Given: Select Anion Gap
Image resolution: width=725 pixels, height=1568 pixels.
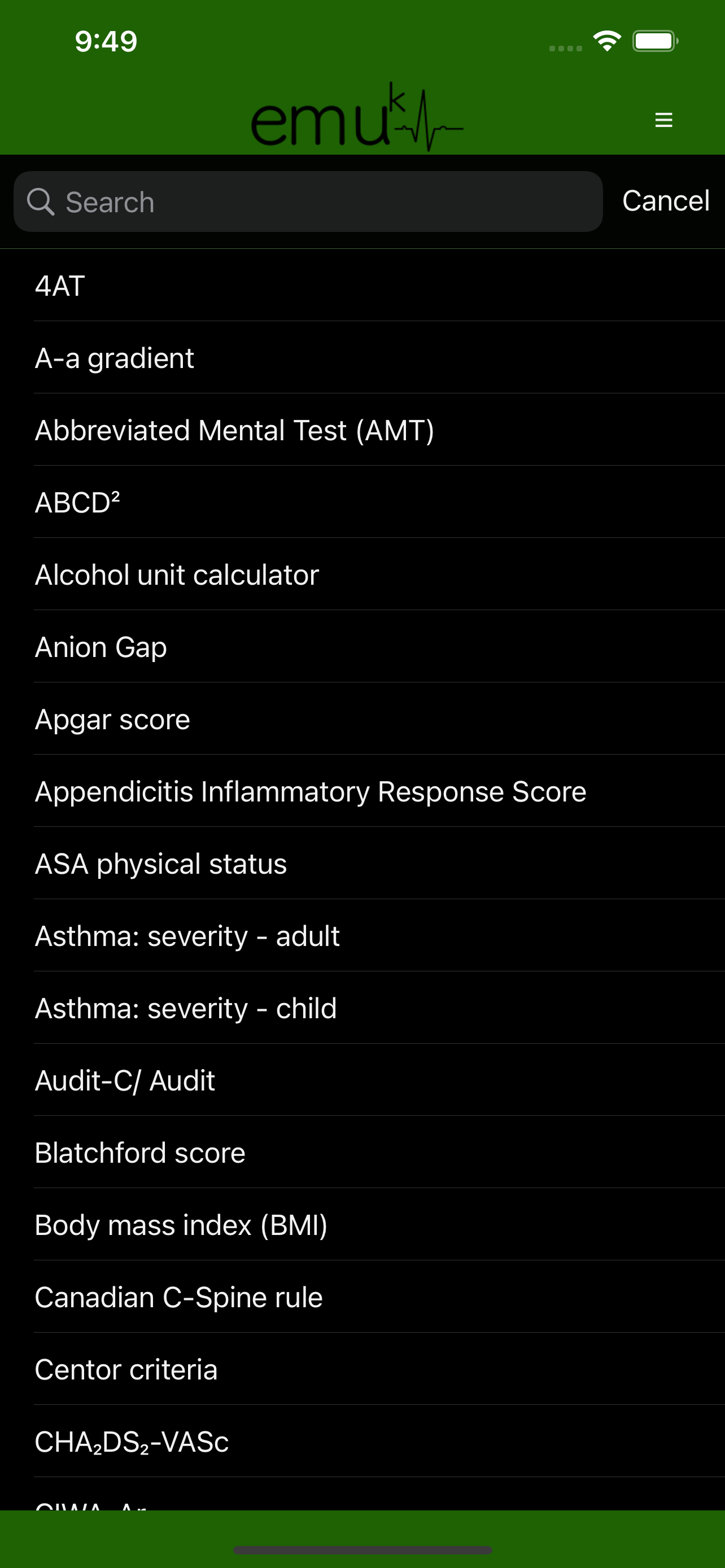Looking at the screenshot, I should coord(362,646).
